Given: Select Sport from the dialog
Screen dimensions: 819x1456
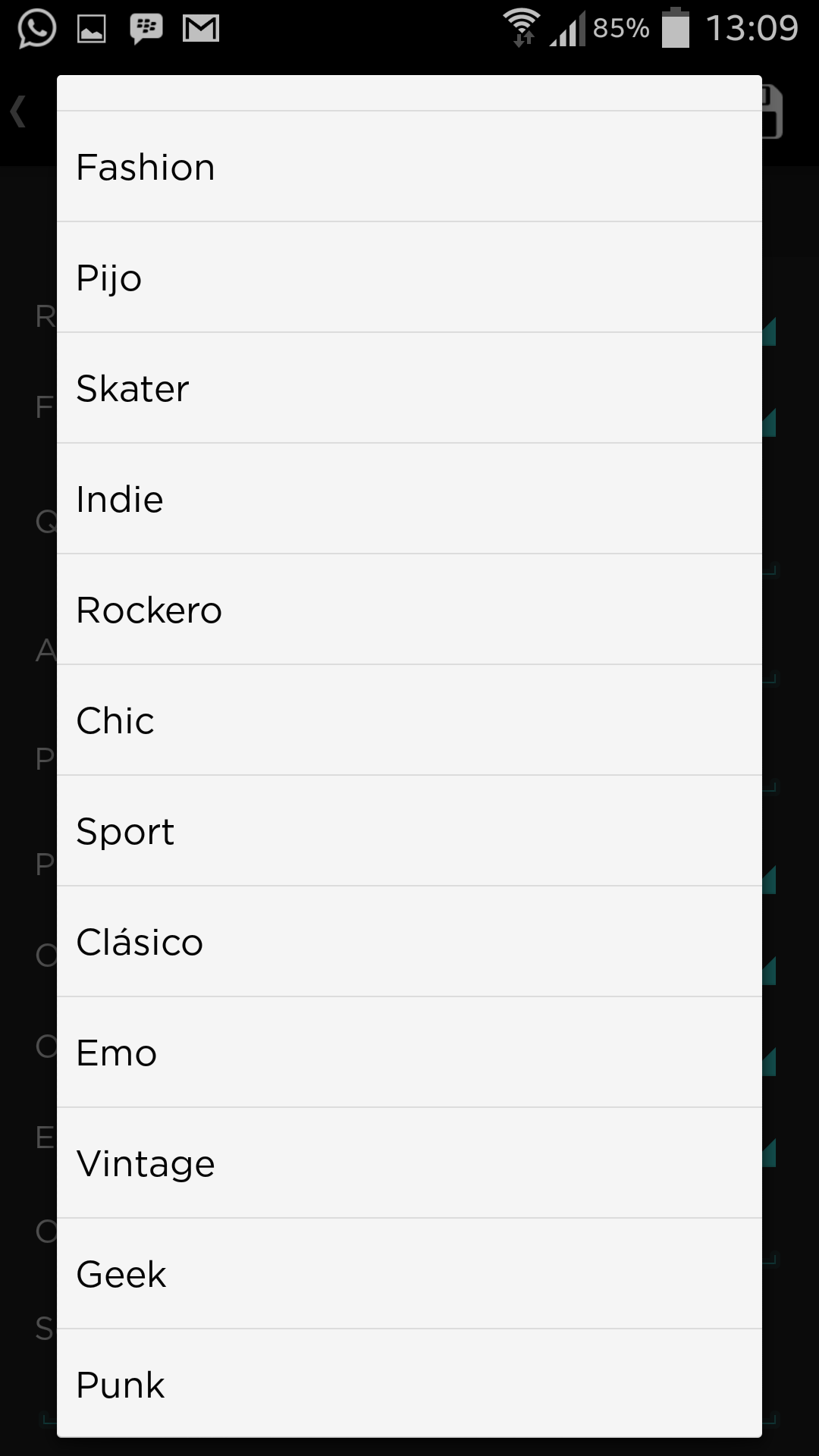Looking at the screenshot, I should (x=409, y=831).
